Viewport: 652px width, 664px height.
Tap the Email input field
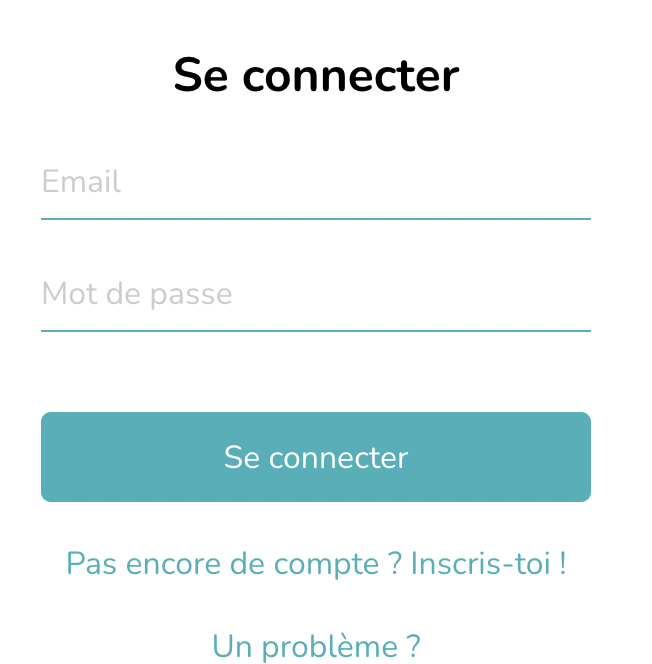pyautogui.click(x=315, y=183)
